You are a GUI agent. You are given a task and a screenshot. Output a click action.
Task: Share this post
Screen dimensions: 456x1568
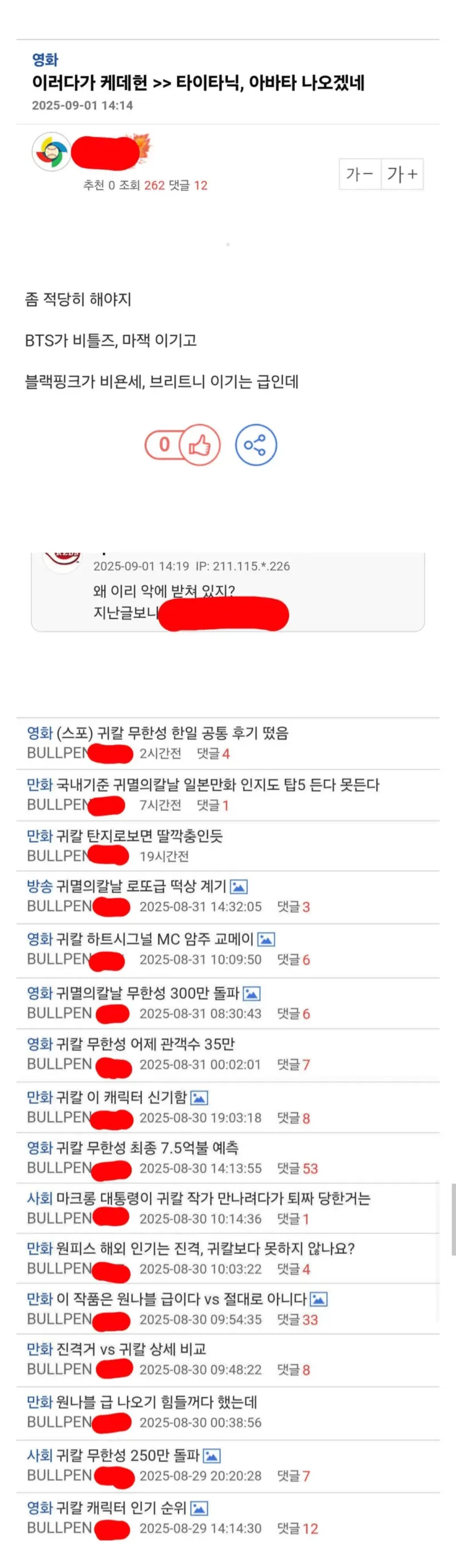(255, 445)
